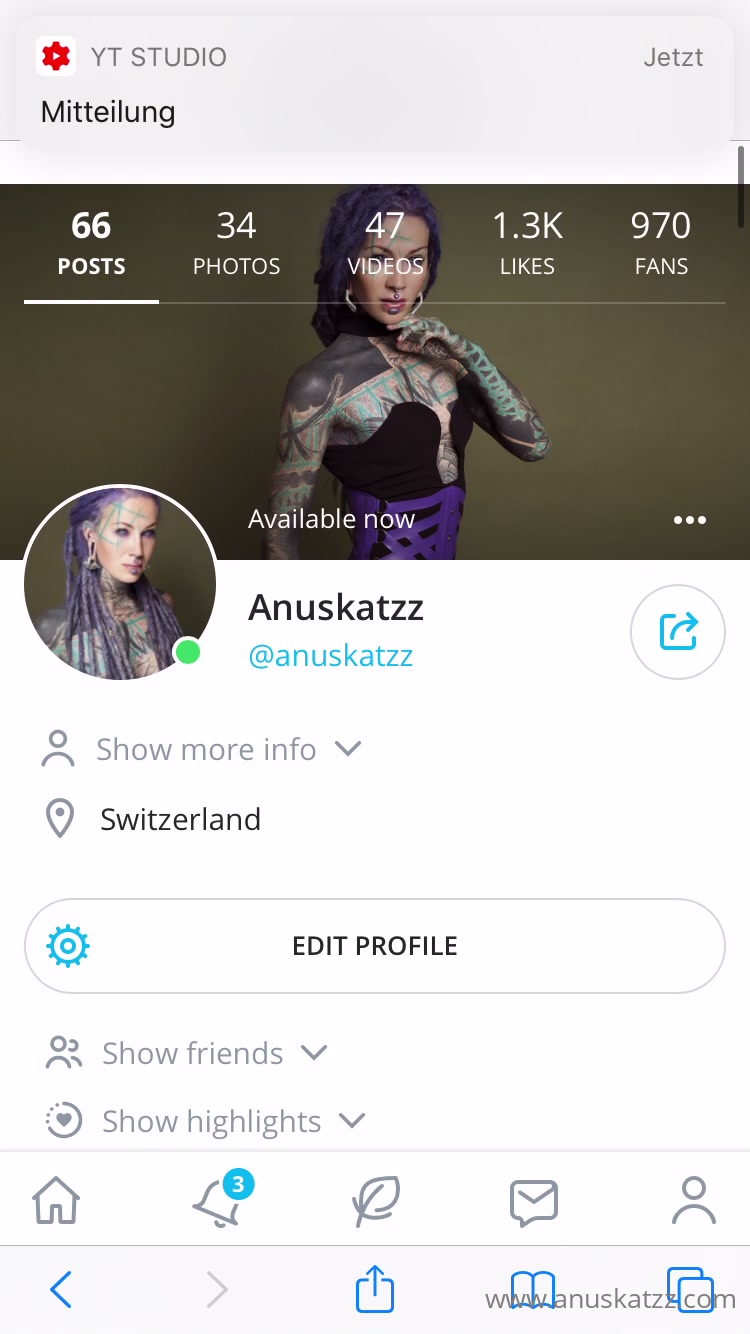
Task: Switch to the Posts tab
Action: pos(91,243)
